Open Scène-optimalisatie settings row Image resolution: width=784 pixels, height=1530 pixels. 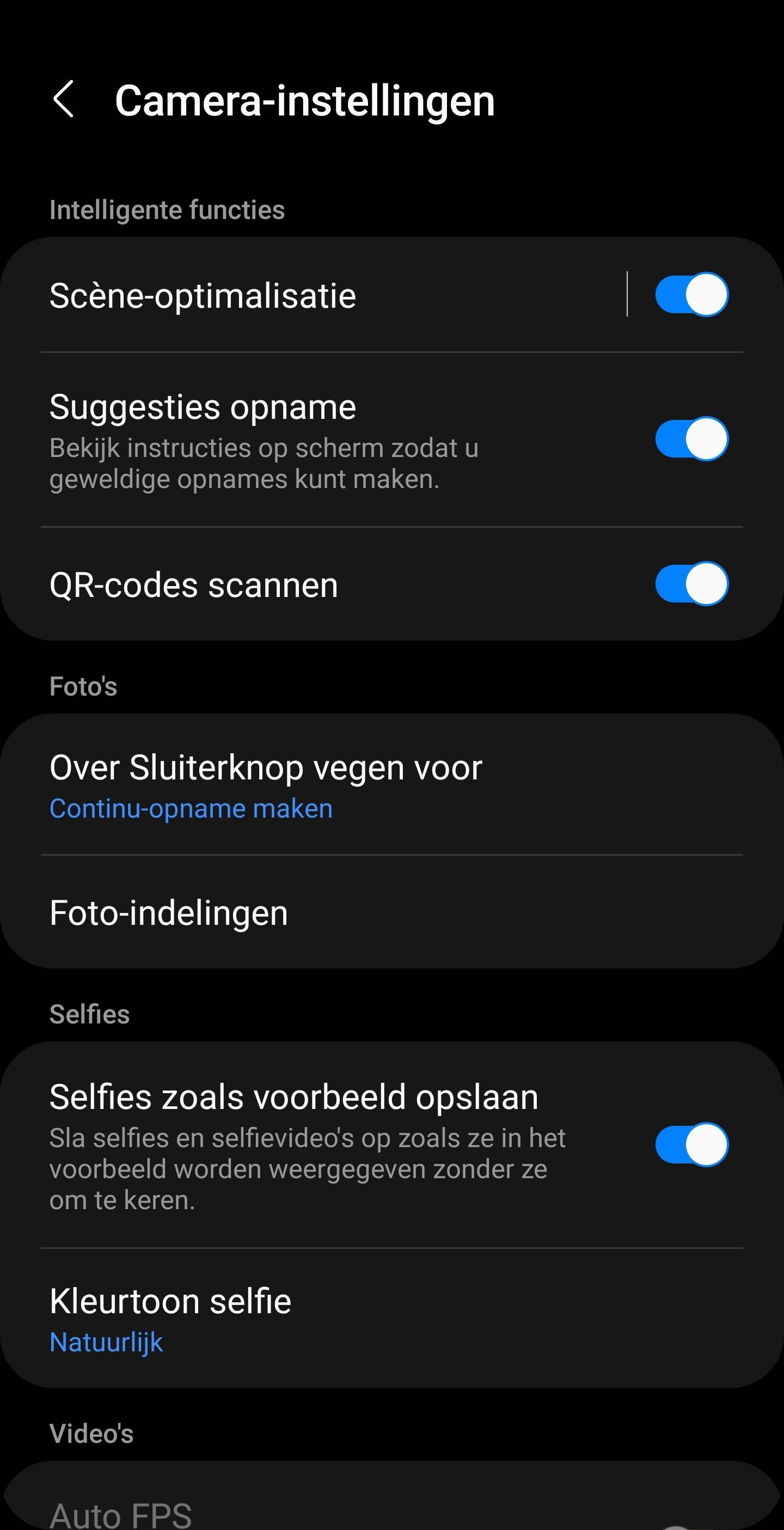point(314,295)
